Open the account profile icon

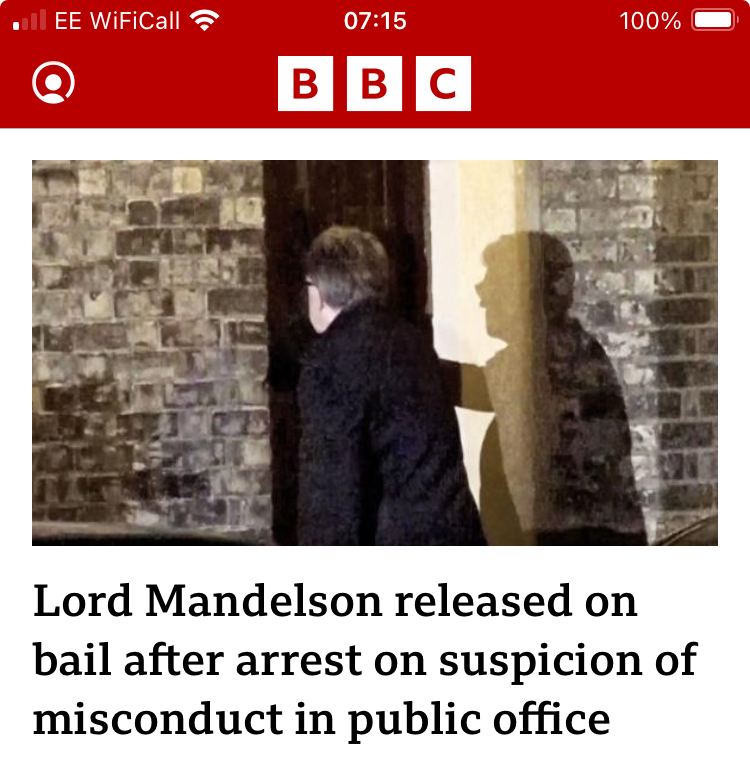(53, 83)
